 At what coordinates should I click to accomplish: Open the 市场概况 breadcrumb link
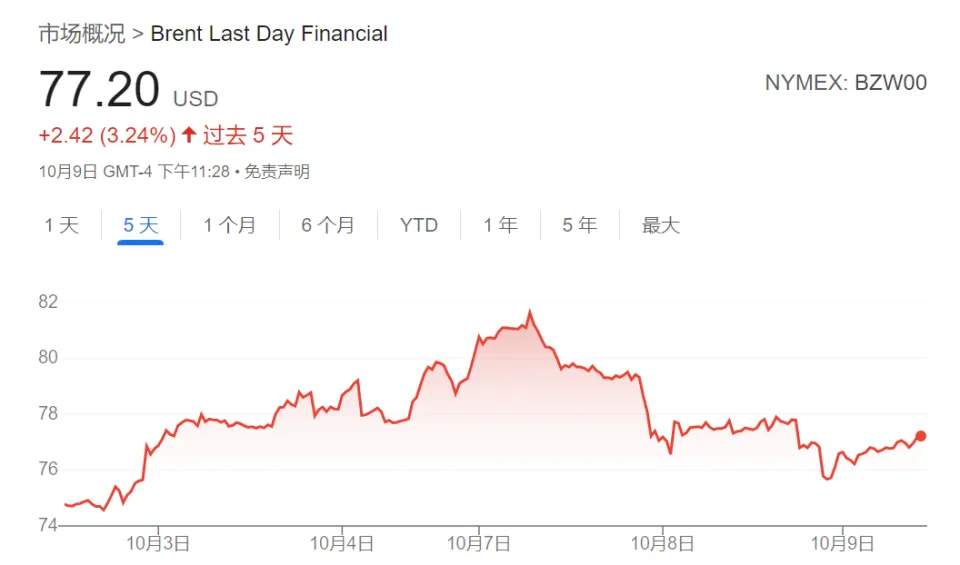coord(82,34)
